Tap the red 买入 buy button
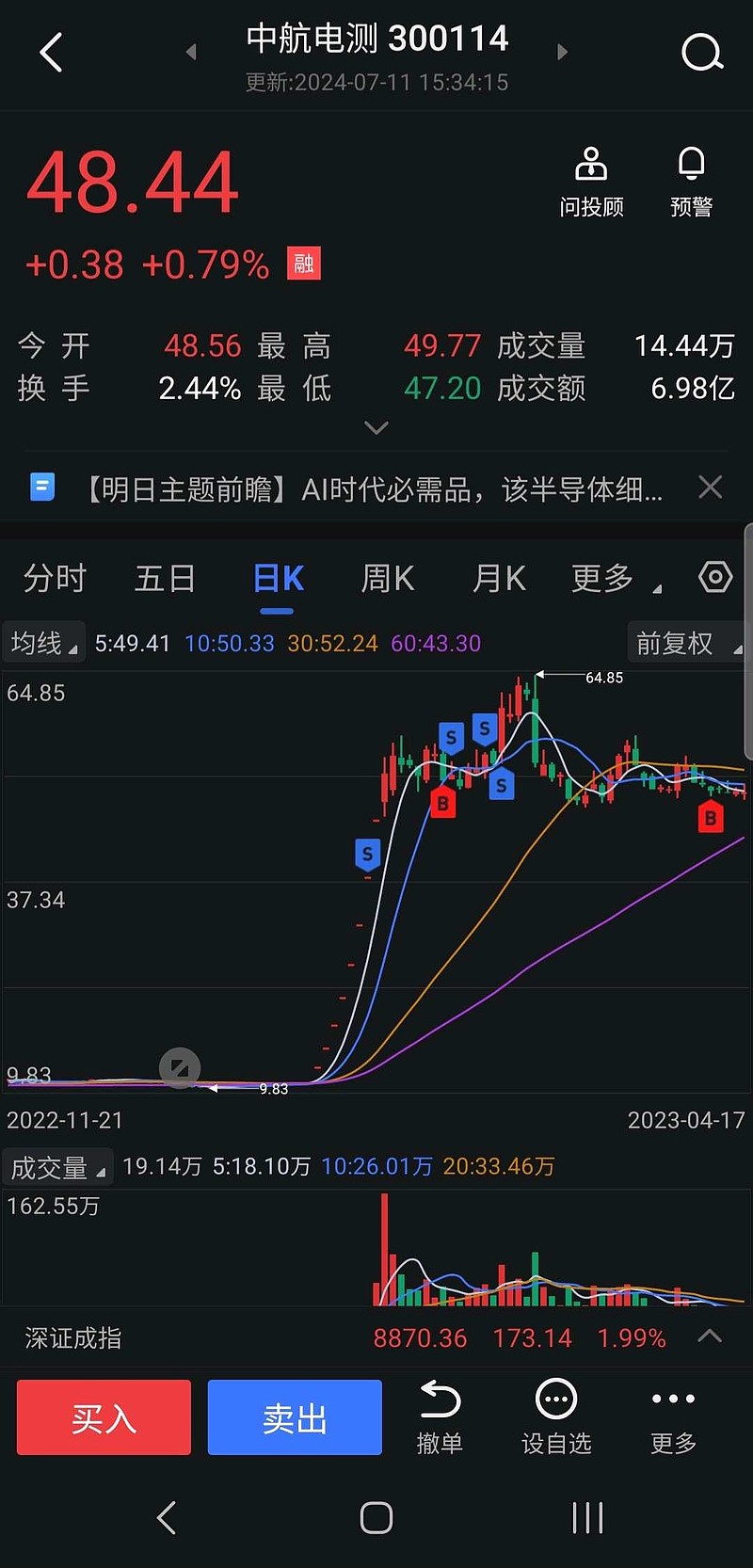Screen dimensions: 753x1568 coord(104,1417)
